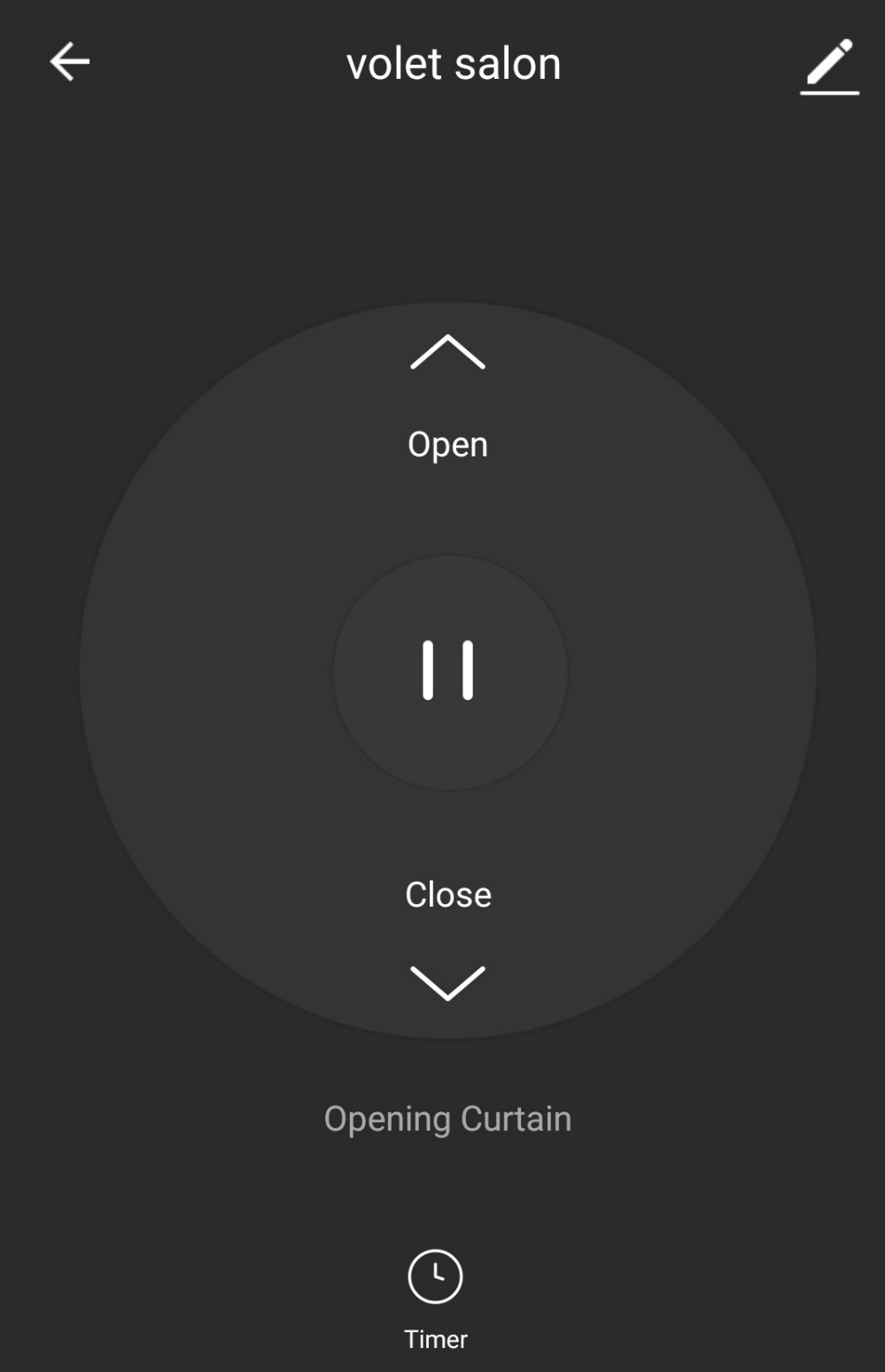
Task: Pause the curtain movement
Action: (449, 671)
